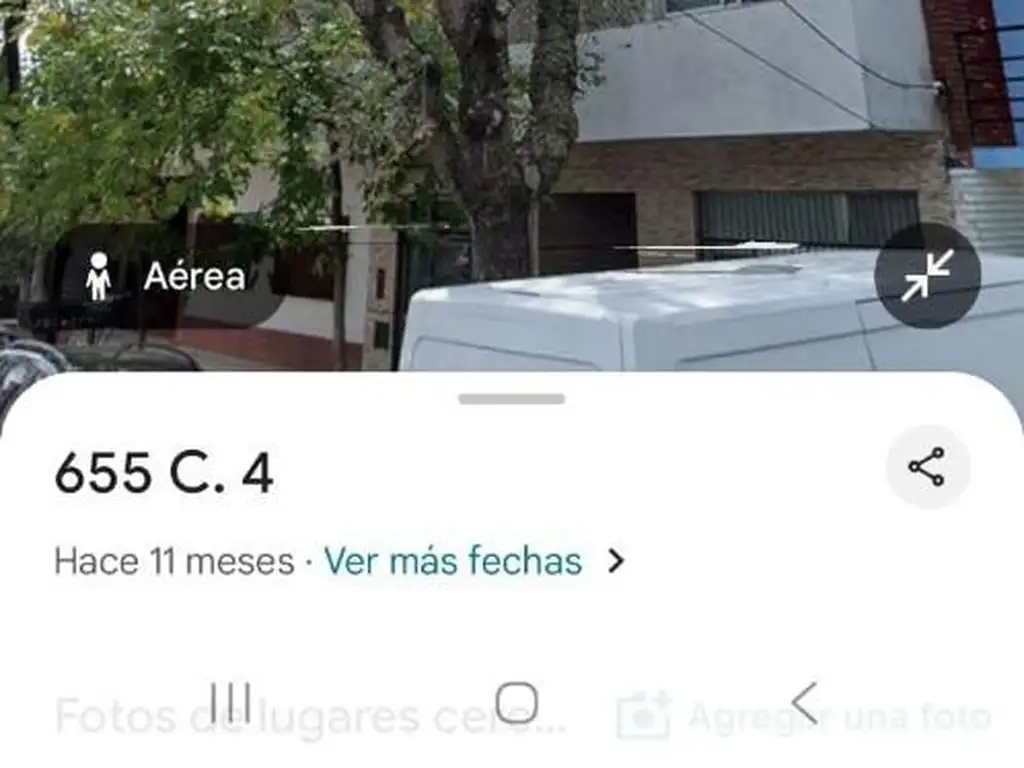
Task: Collapse the street view image
Action: point(927,276)
